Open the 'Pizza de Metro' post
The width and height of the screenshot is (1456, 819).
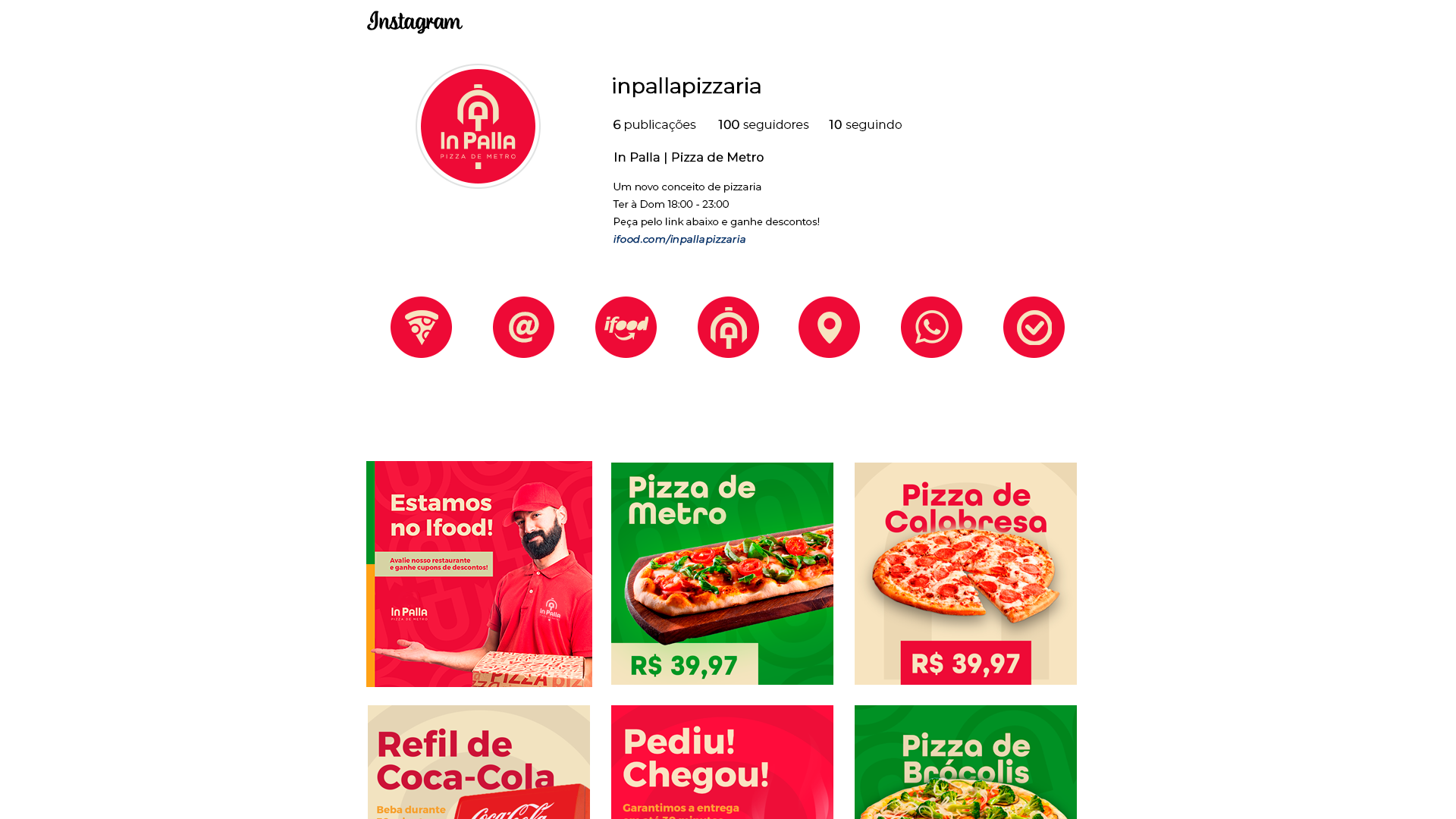pyautogui.click(x=722, y=573)
